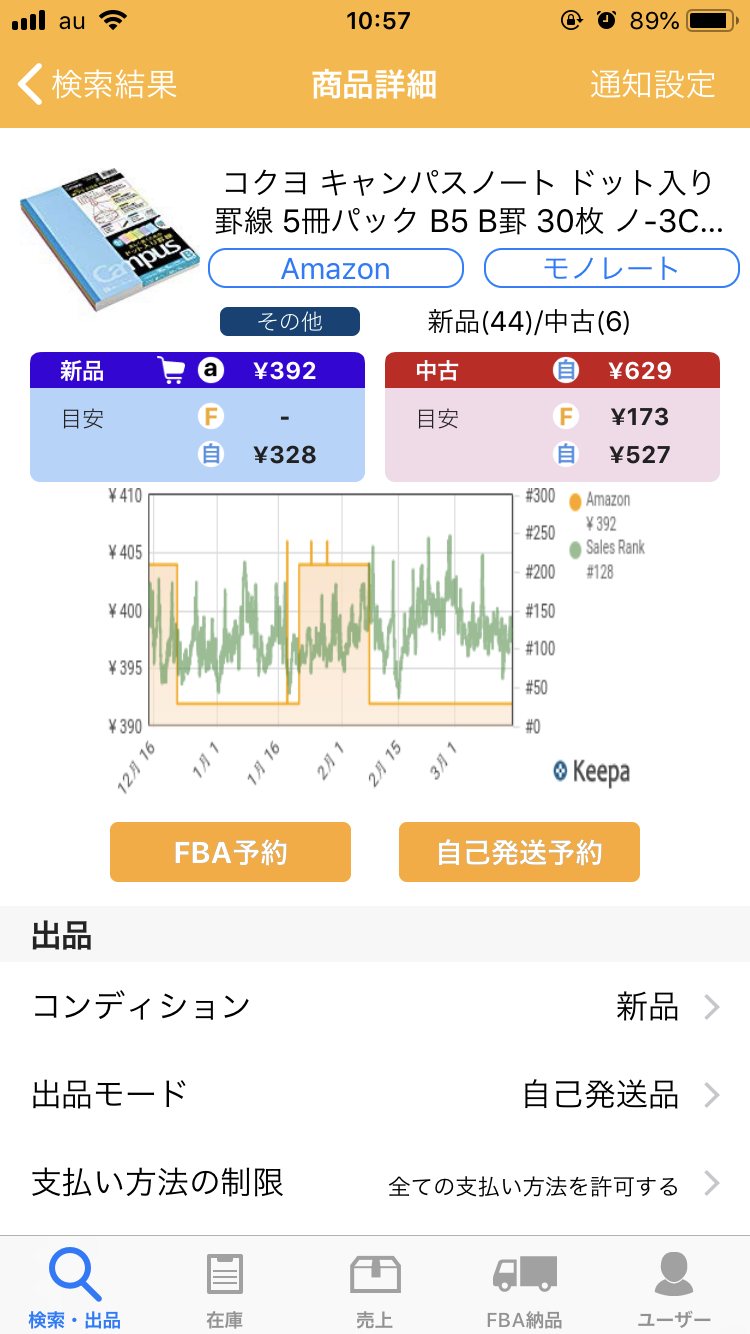
Task: Switch to the 売上 tab
Action: point(375,1288)
